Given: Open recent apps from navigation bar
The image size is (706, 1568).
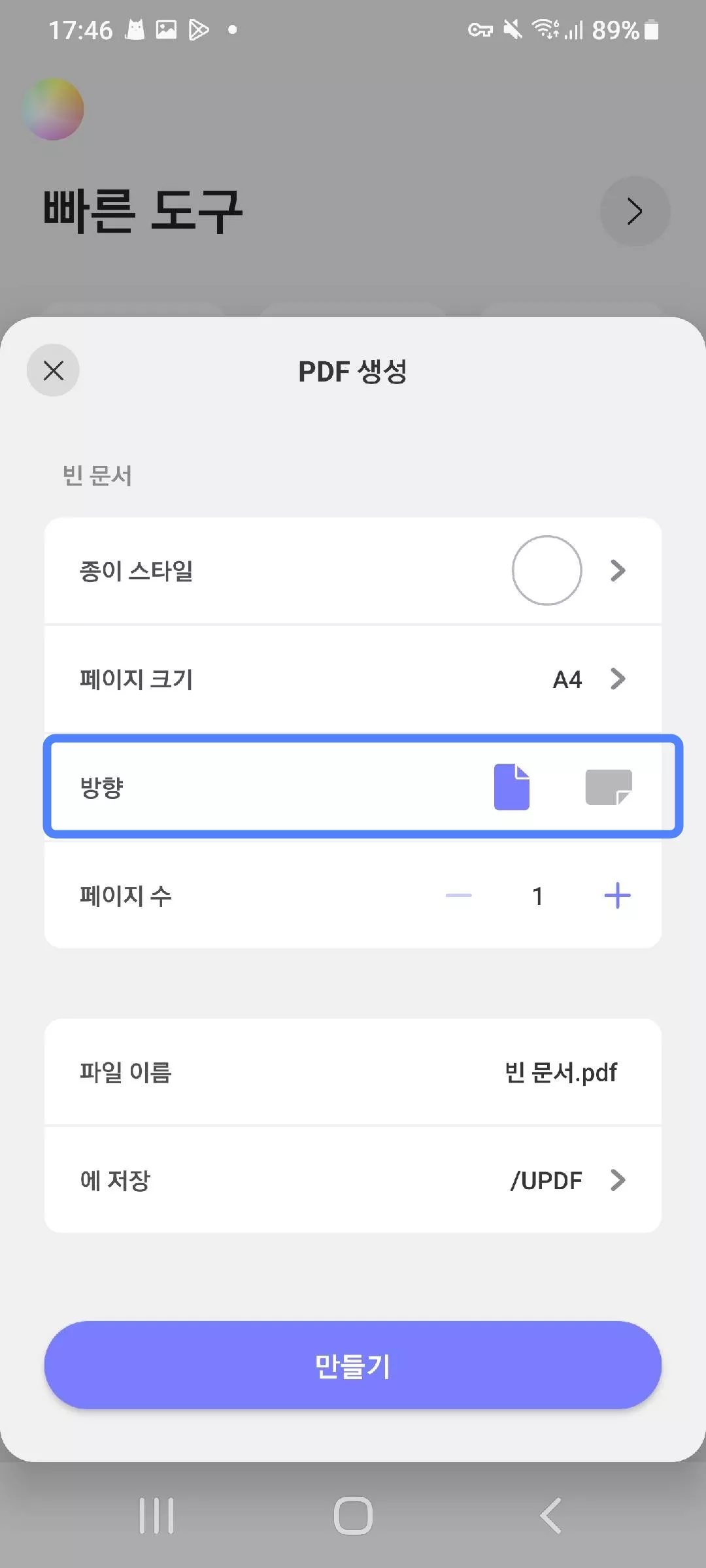Looking at the screenshot, I should click(157, 1515).
